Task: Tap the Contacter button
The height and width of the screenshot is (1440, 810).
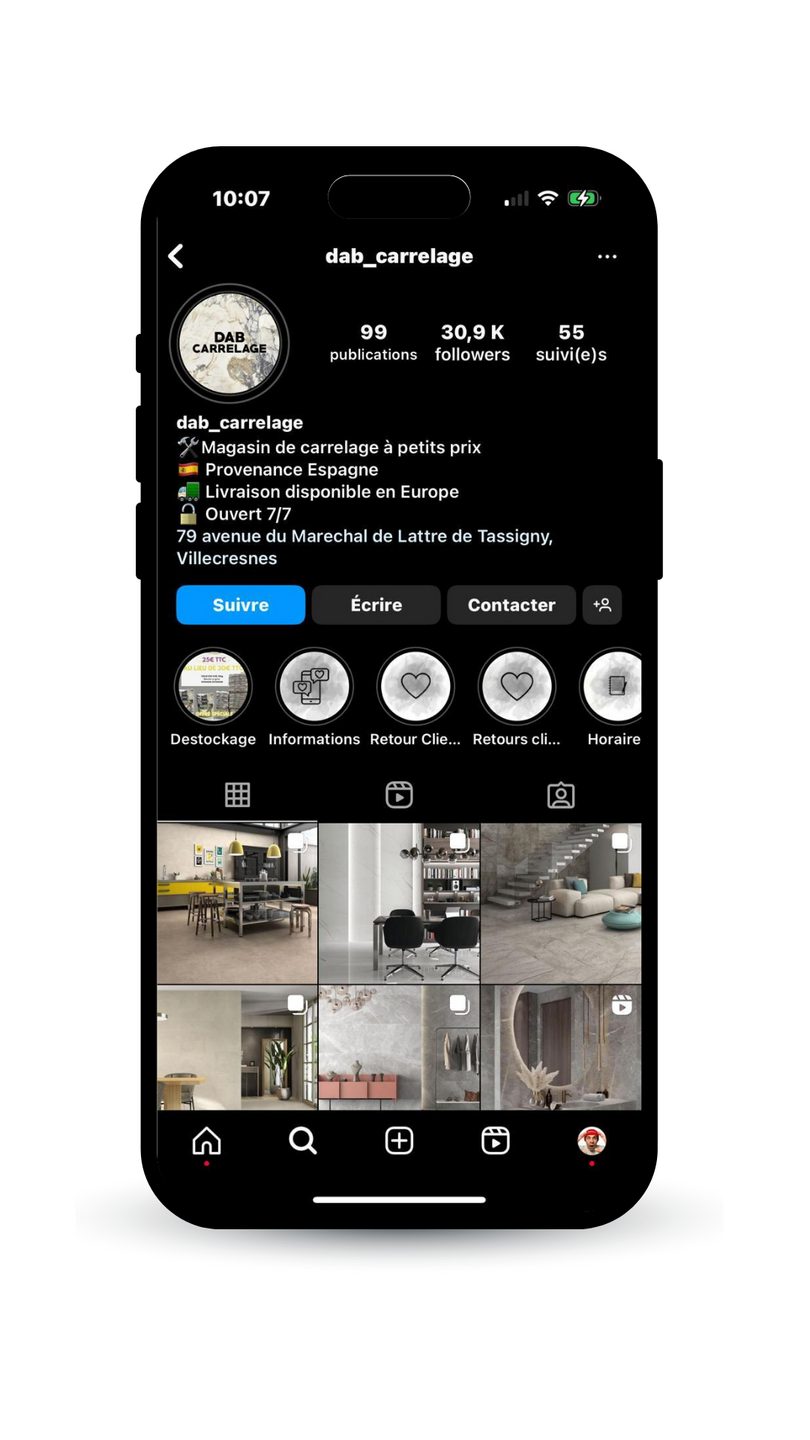Action: pyautogui.click(x=511, y=605)
